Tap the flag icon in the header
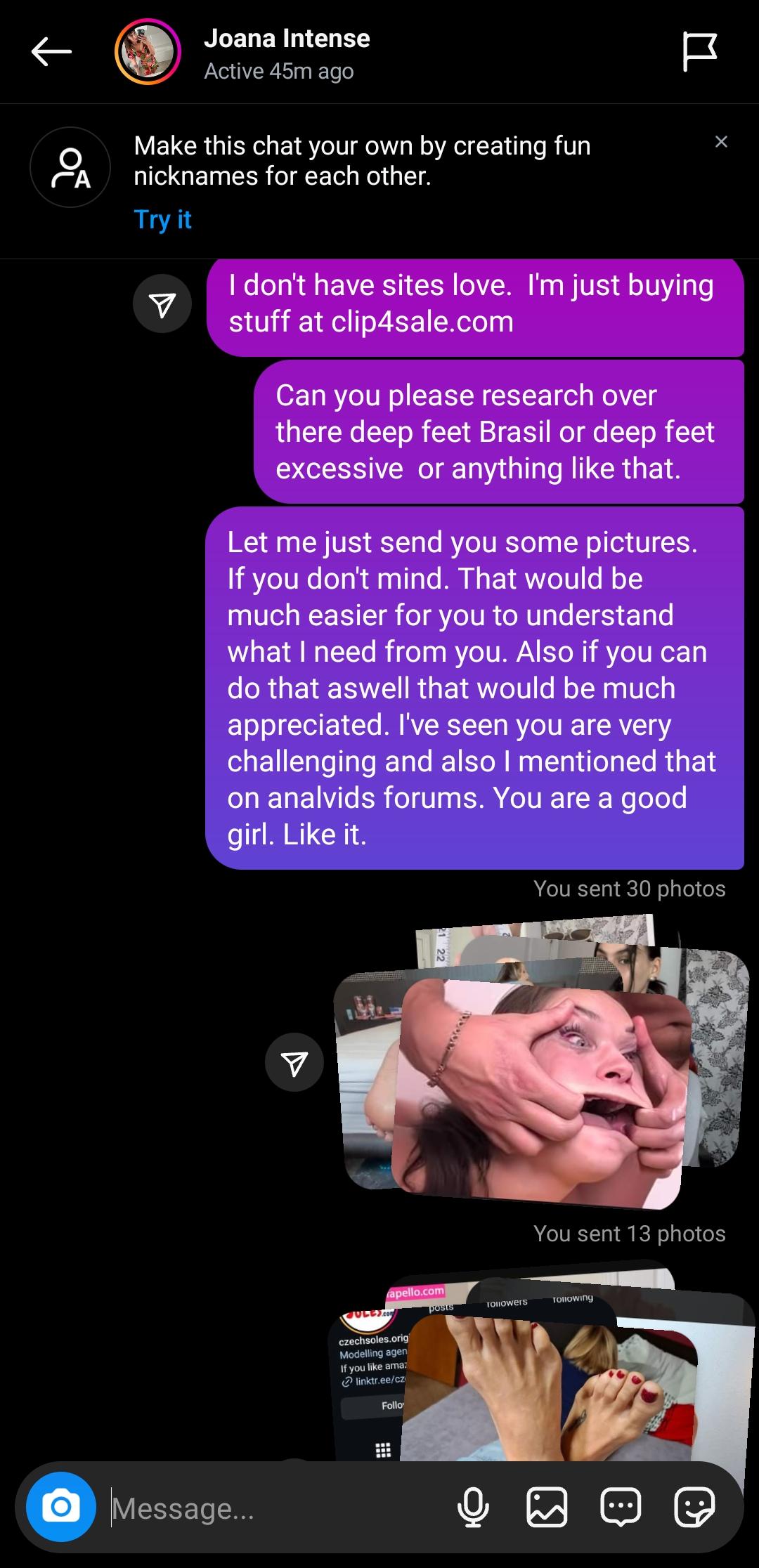 (x=699, y=52)
